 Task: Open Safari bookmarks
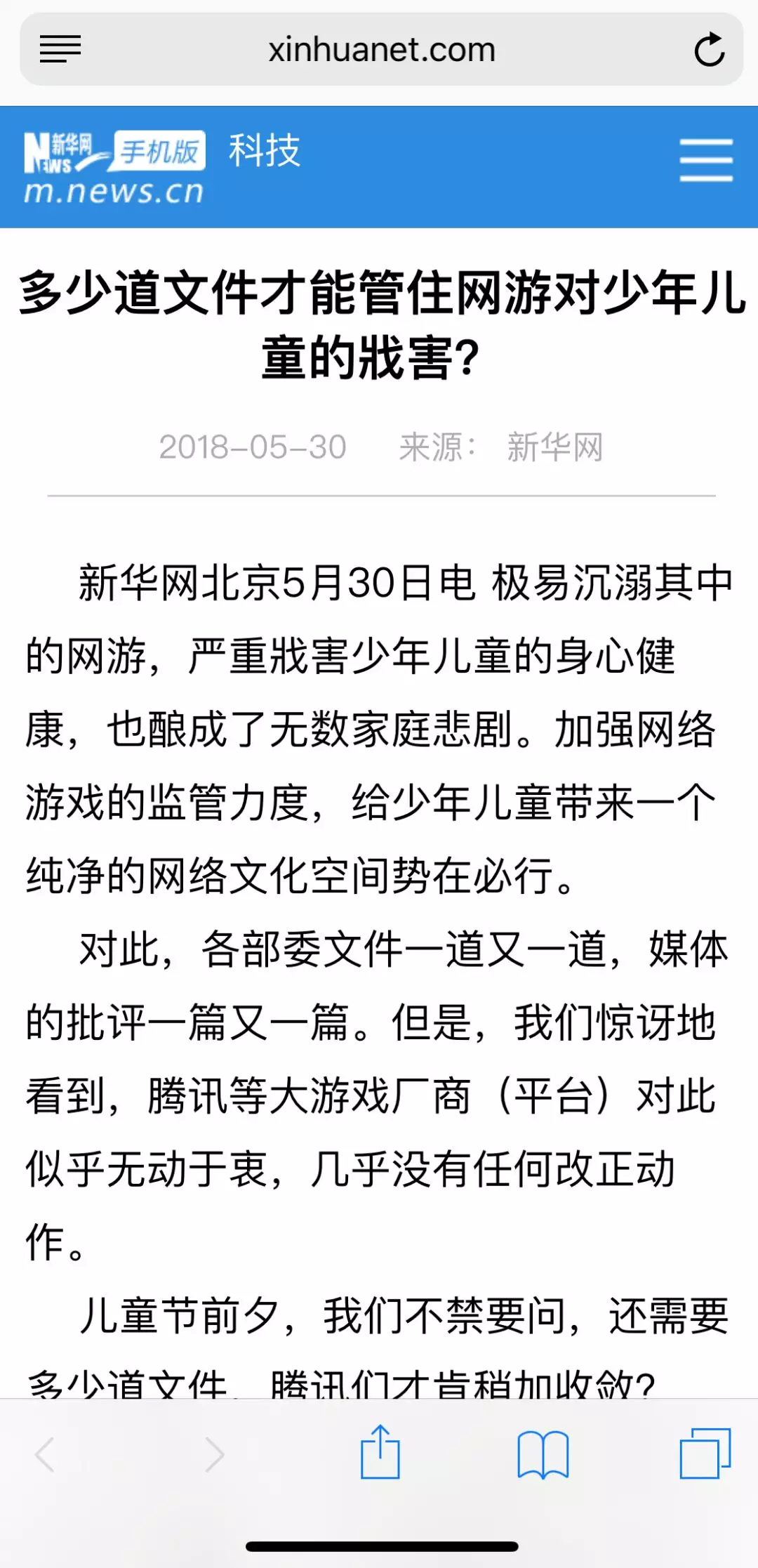(543, 1454)
